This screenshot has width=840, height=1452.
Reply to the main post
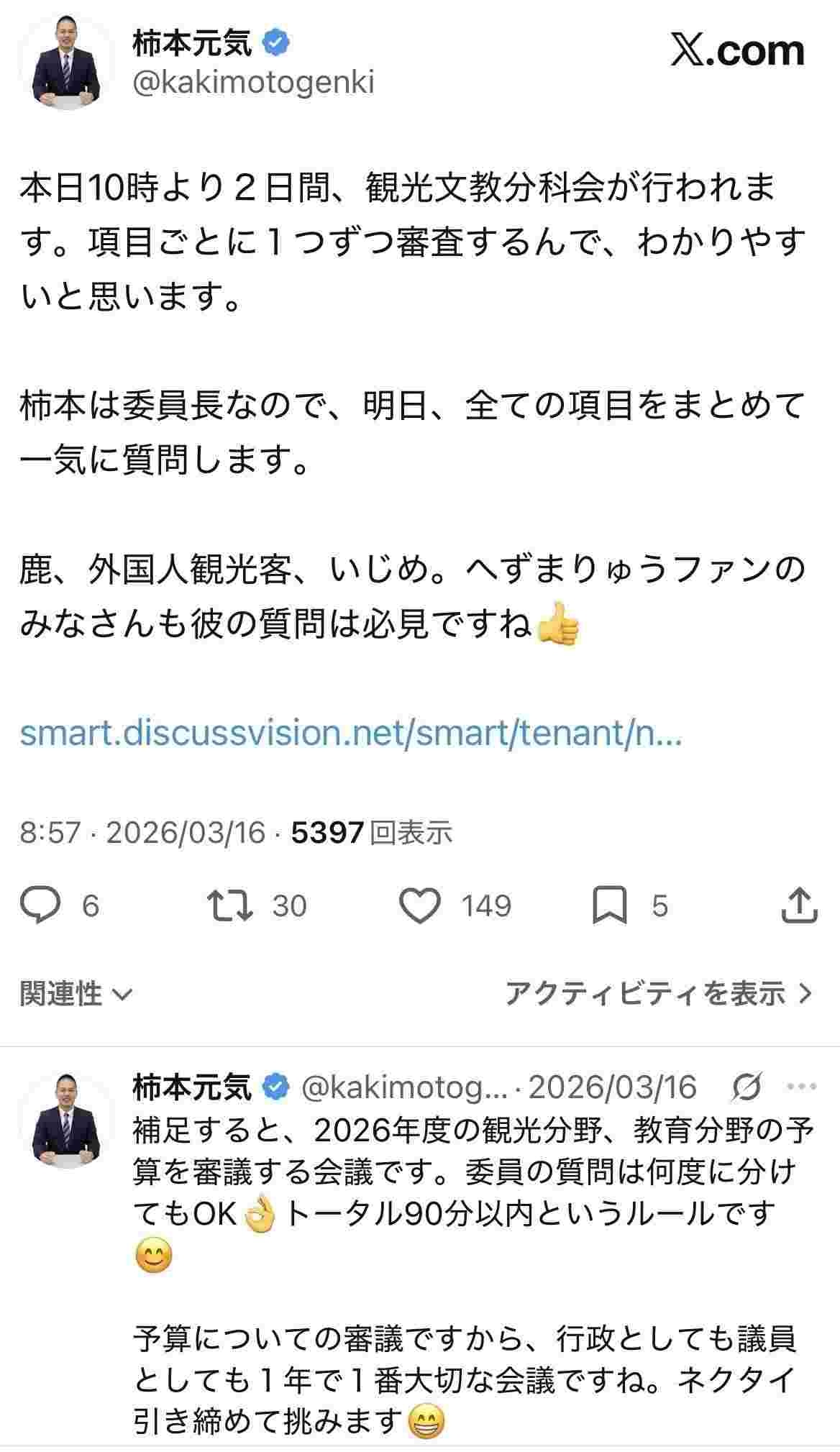40,905
